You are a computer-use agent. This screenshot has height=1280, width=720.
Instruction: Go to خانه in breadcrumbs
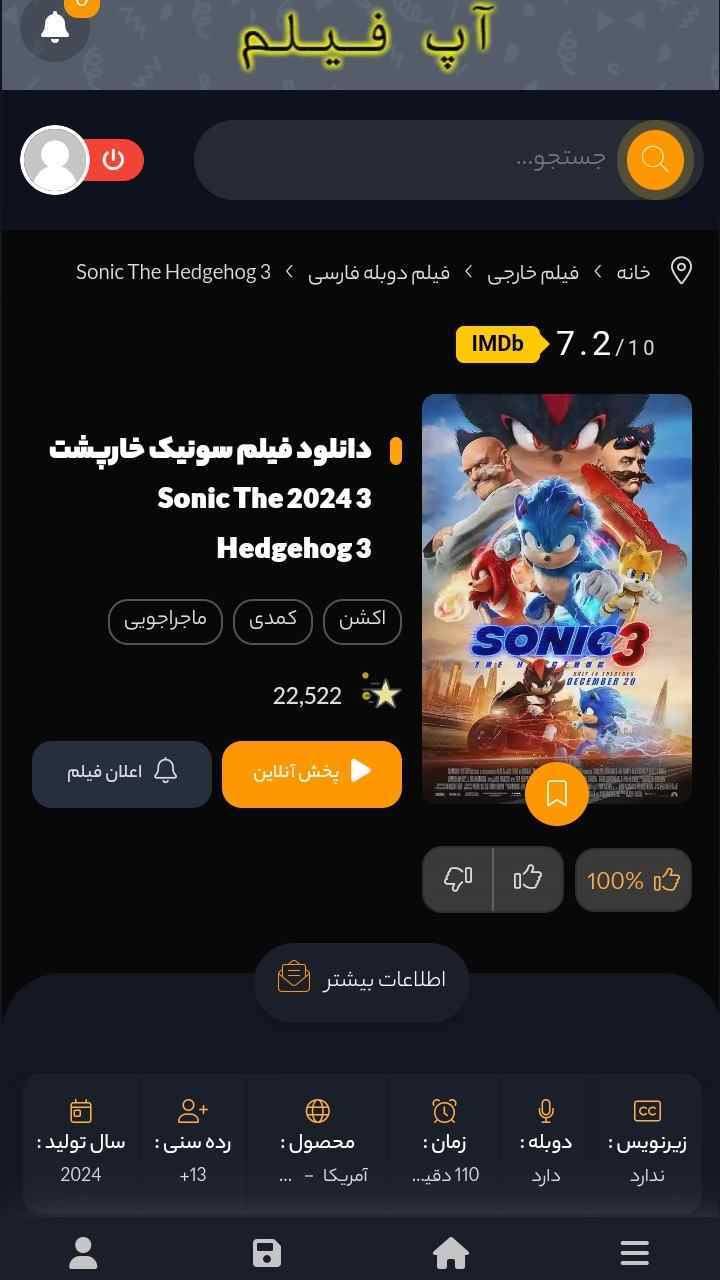pyautogui.click(x=632, y=272)
